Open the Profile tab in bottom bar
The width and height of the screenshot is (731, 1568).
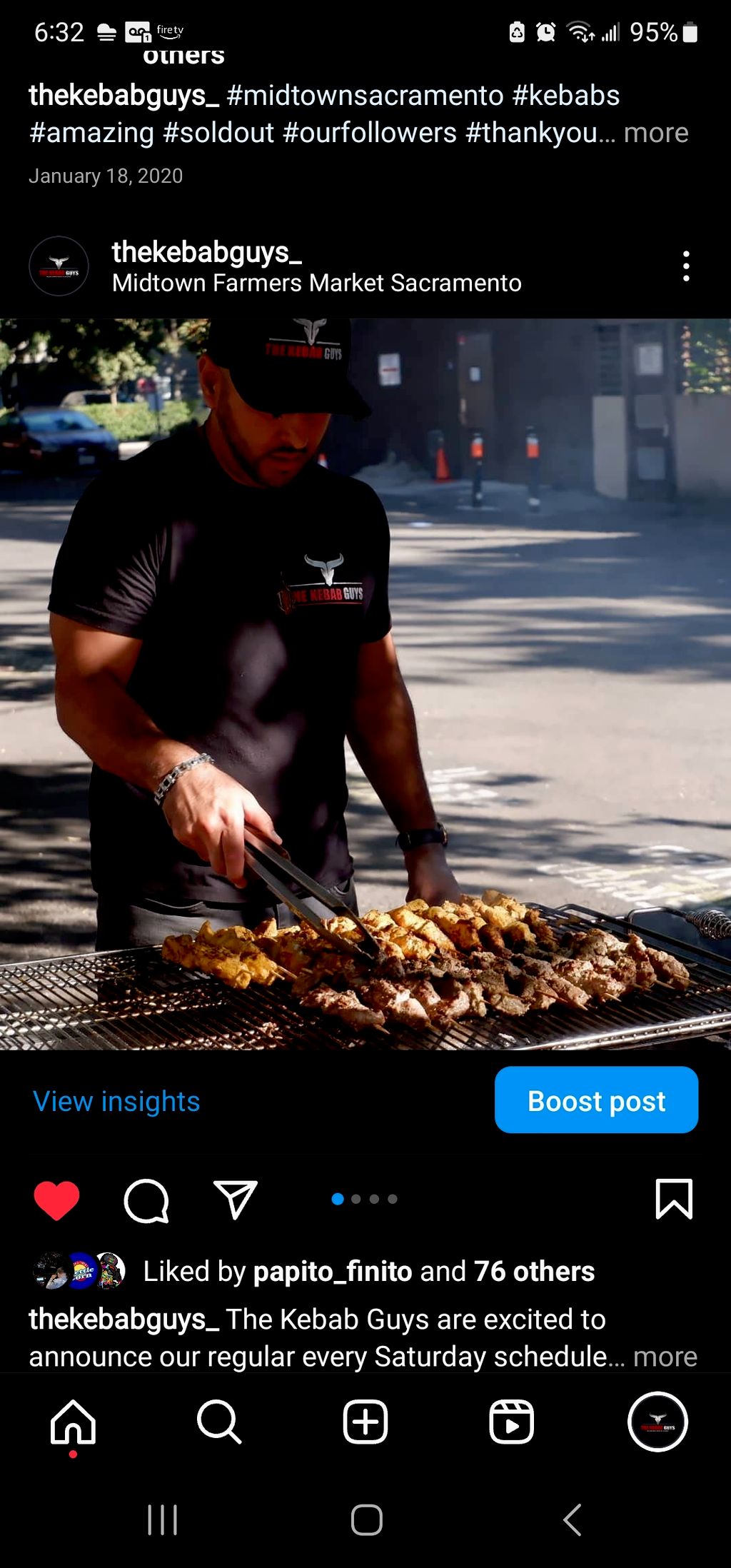pos(657,1422)
